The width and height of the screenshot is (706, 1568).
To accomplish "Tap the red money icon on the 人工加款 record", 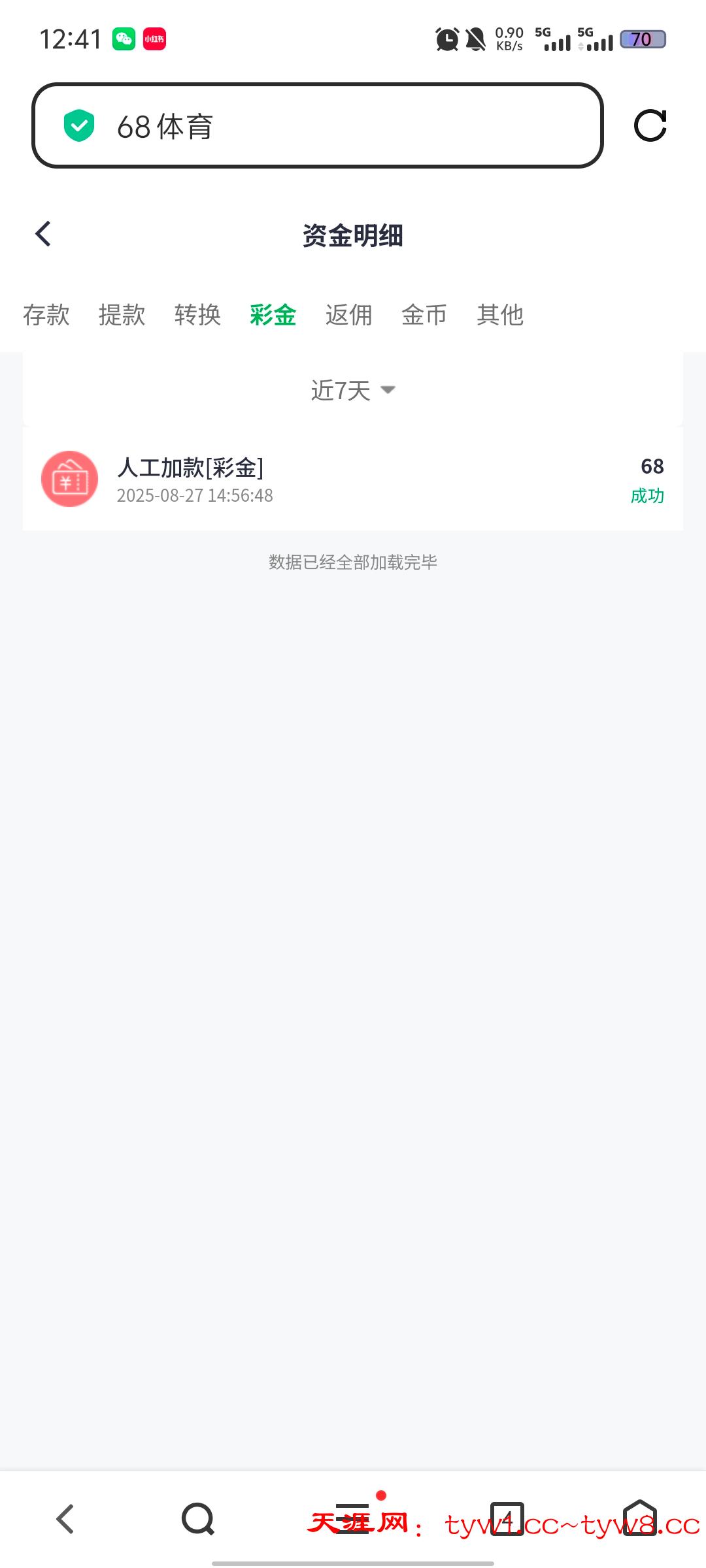I will 70,479.
